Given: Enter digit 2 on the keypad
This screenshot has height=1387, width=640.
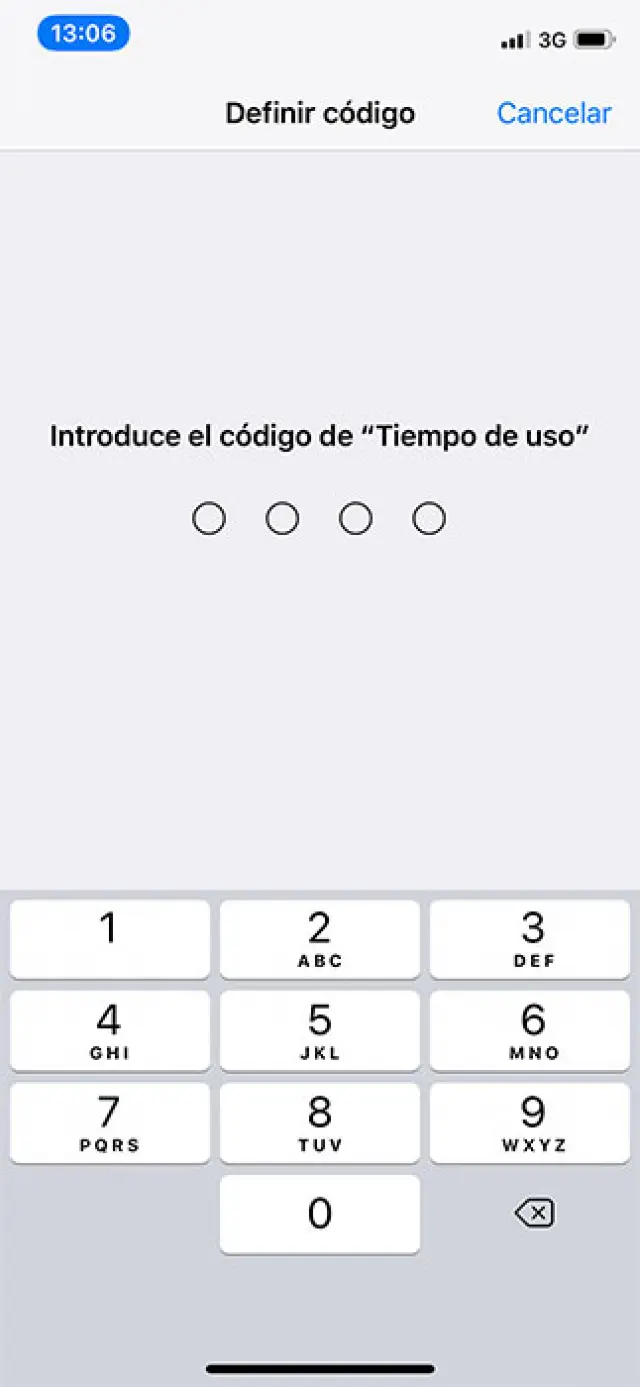Looking at the screenshot, I should [320, 939].
